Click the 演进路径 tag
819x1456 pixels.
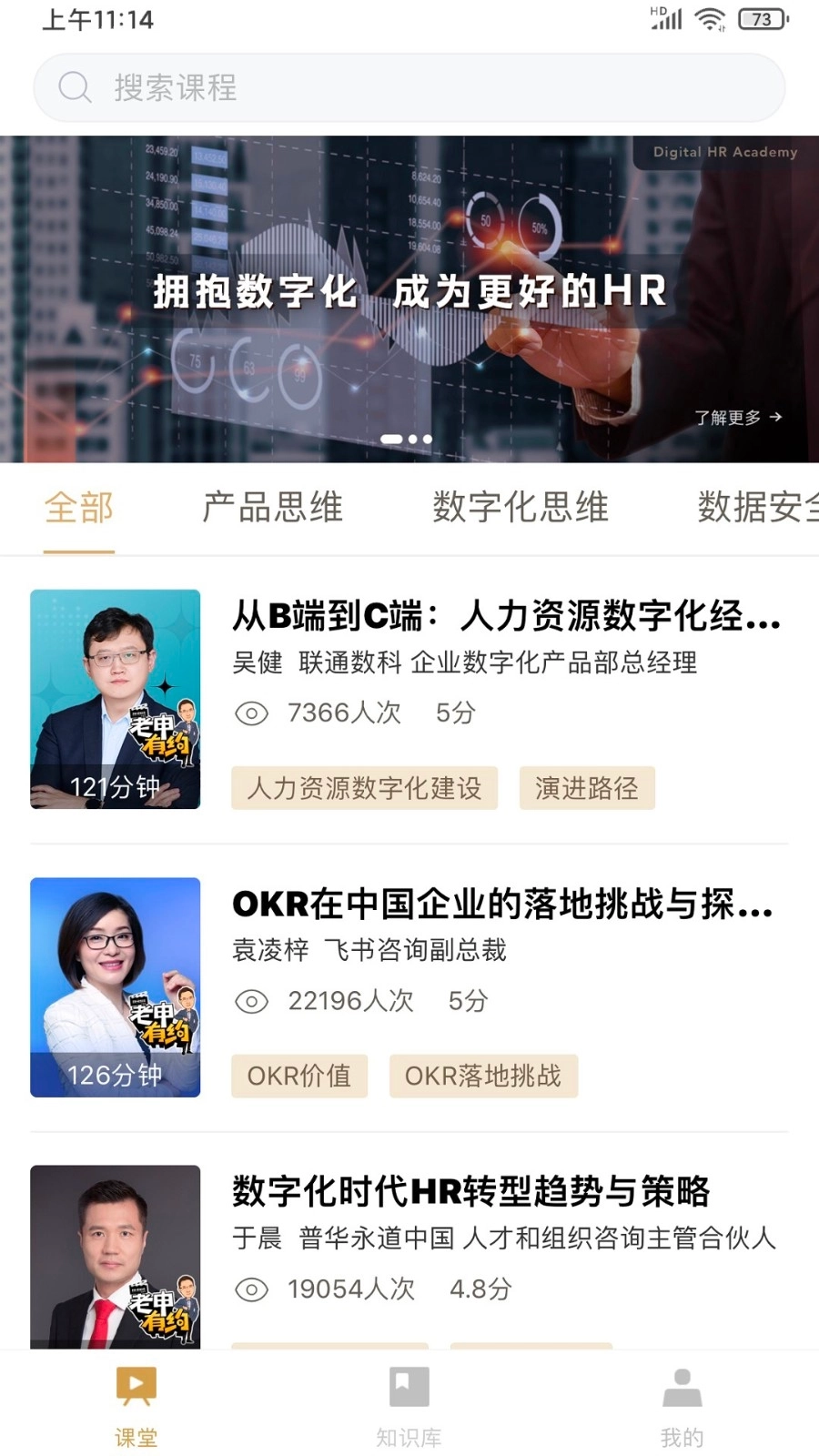586,789
